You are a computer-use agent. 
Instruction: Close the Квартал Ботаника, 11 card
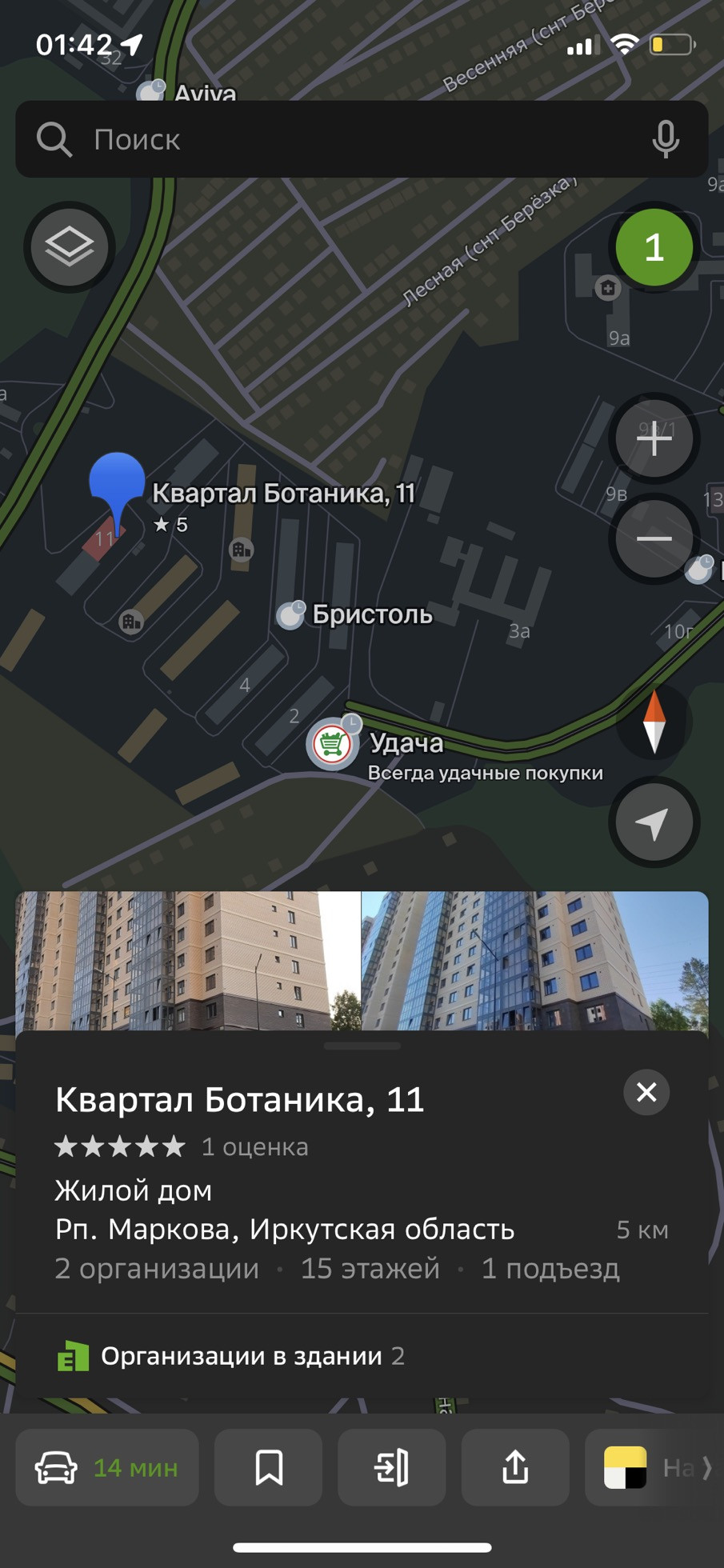[x=646, y=1092]
